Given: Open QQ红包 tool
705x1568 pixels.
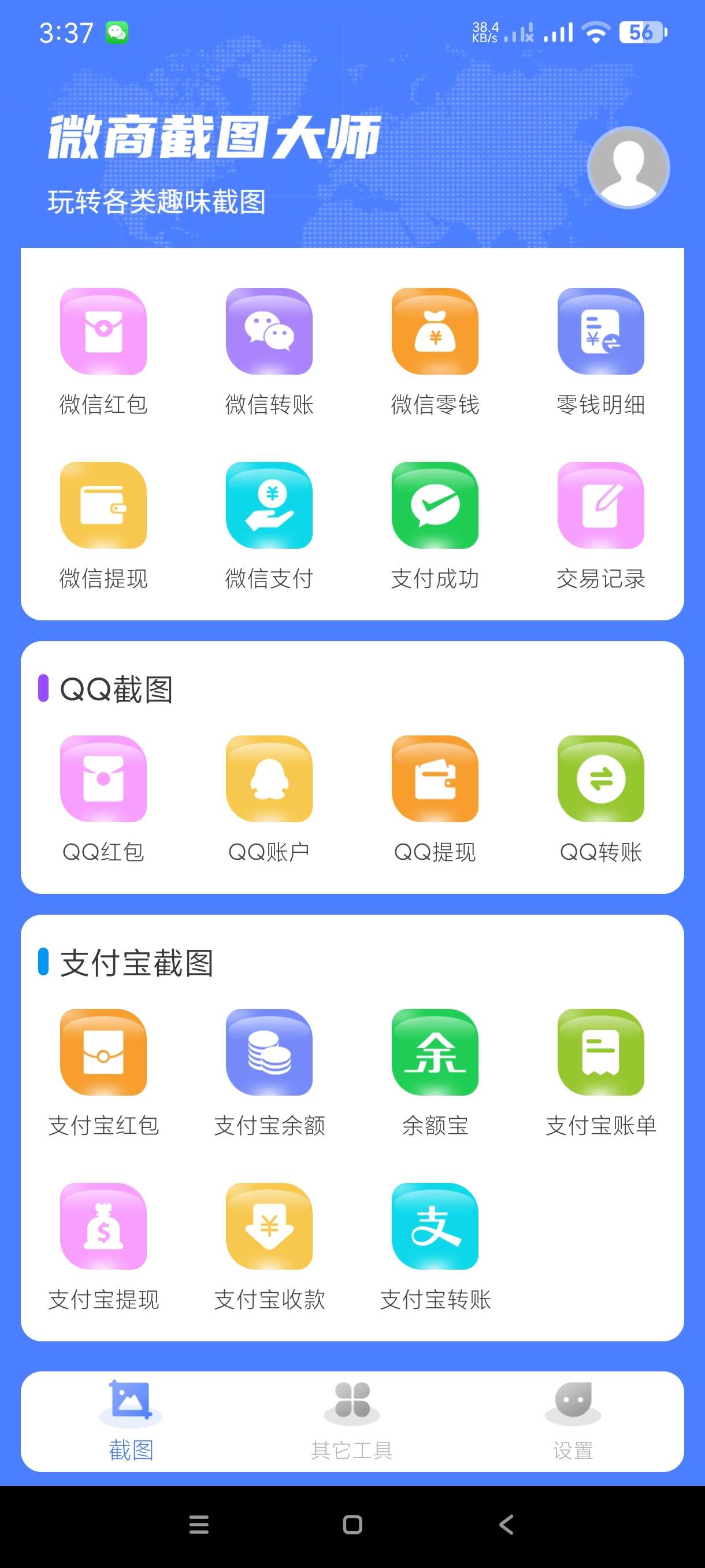Looking at the screenshot, I should 103,779.
